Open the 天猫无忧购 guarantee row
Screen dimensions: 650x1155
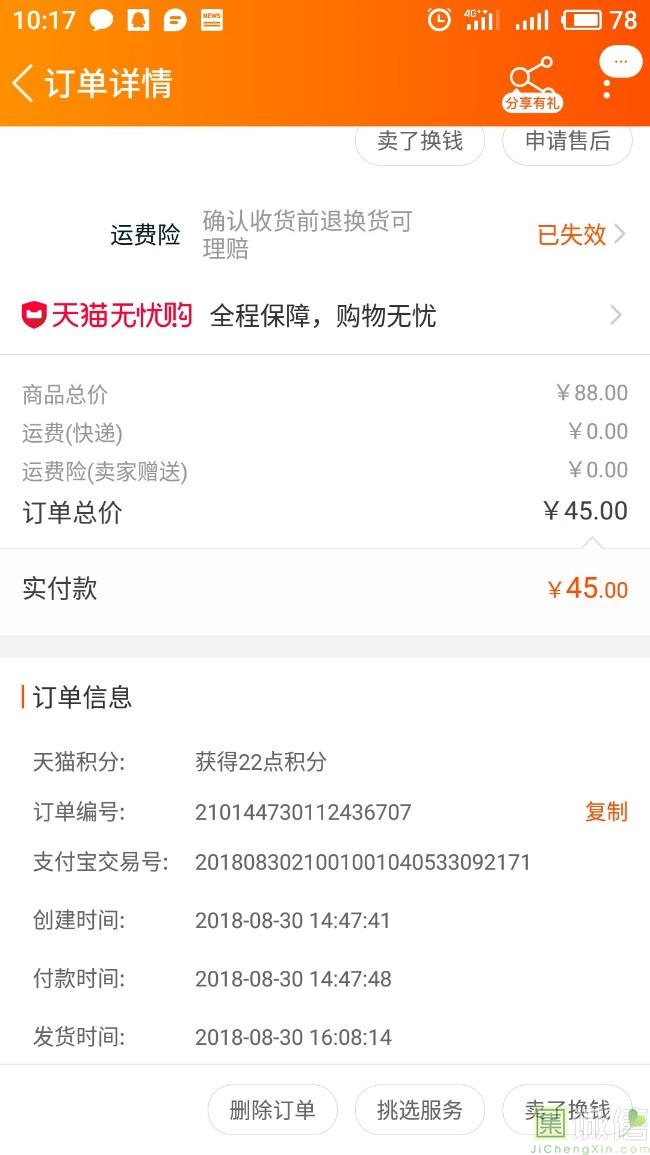pos(325,316)
